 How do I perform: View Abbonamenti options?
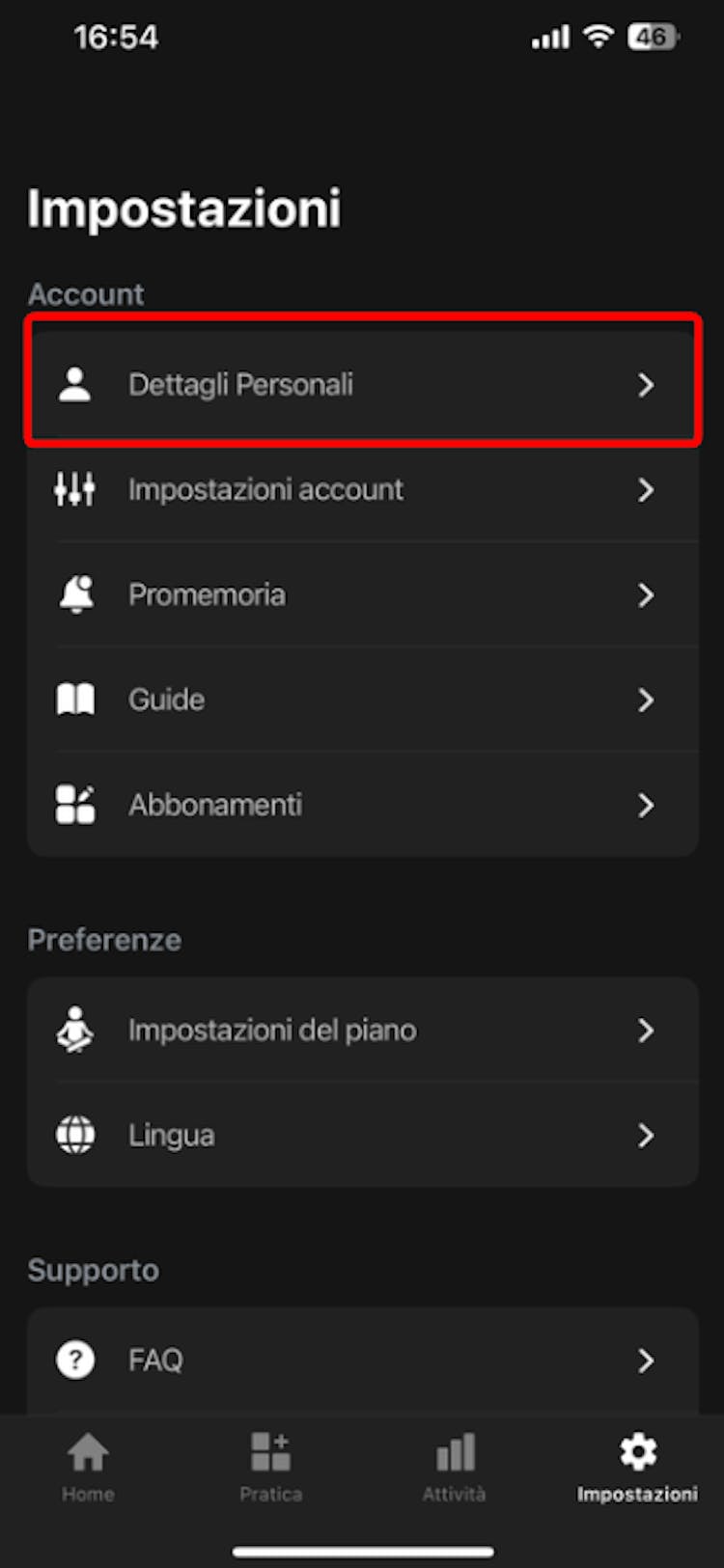pyautogui.click(x=362, y=805)
